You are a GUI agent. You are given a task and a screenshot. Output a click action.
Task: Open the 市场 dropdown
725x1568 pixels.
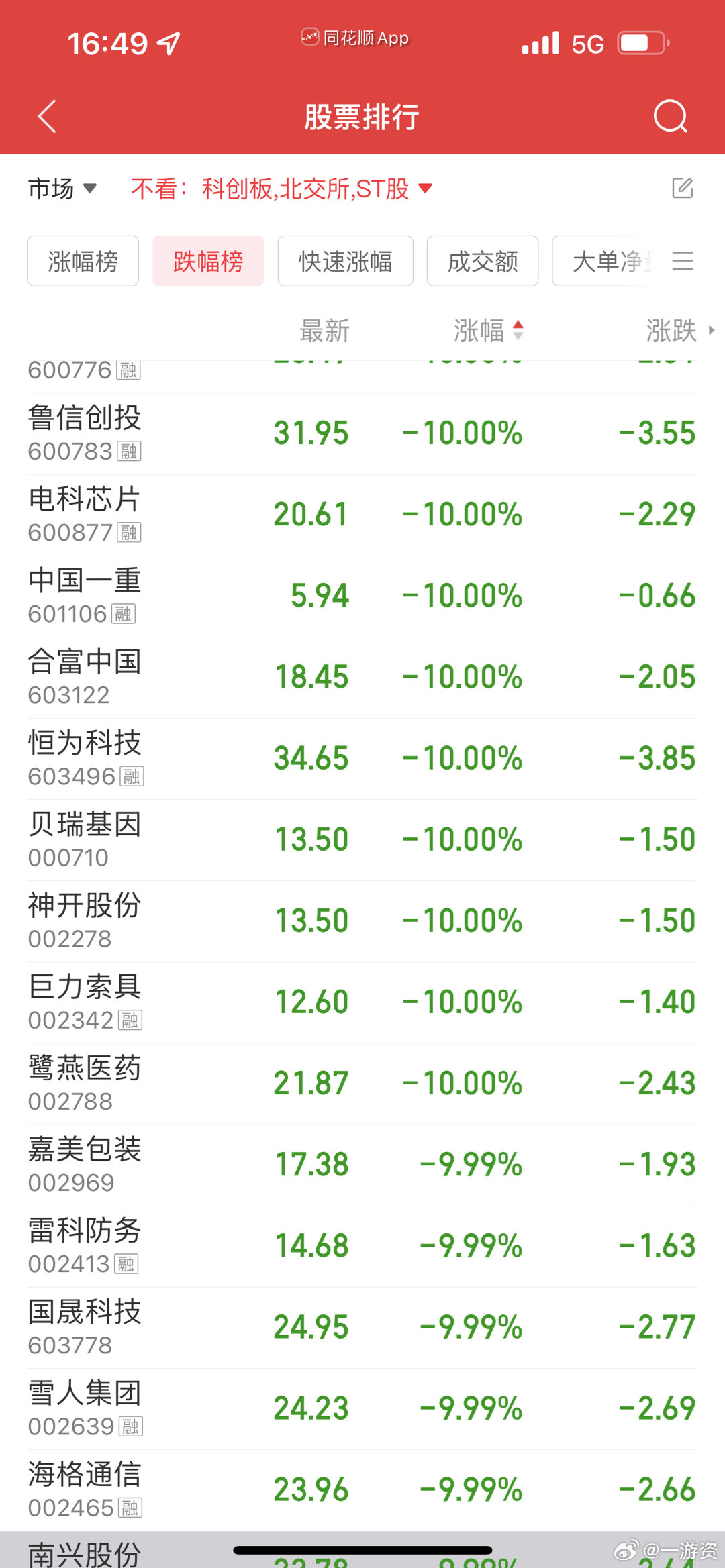[x=61, y=189]
